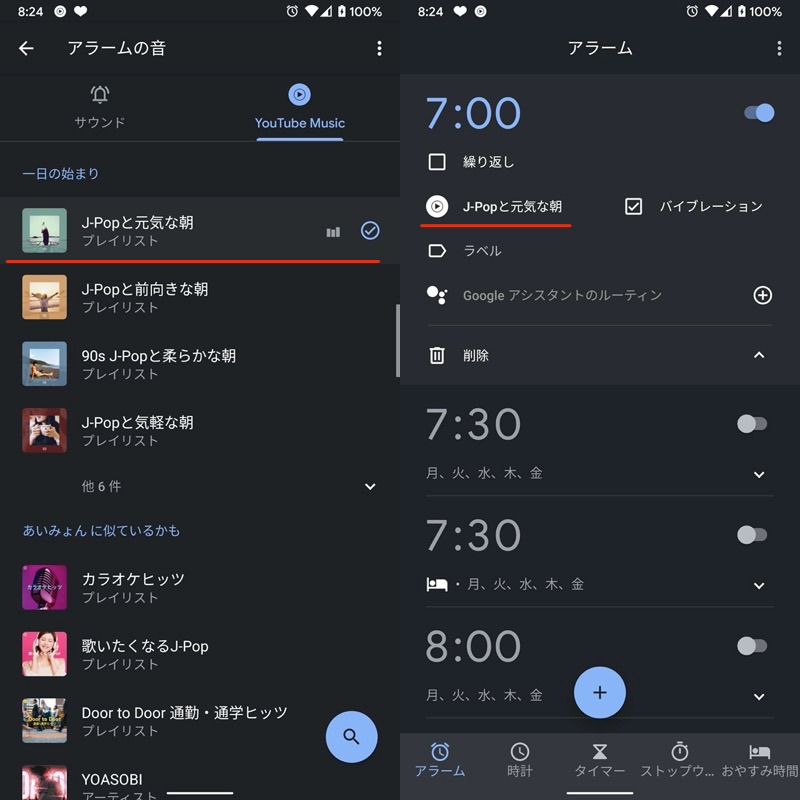Add a Google アシスタントのルーティン
Image resolution: width=800 pixels, height=800 pixels.
[762, 295]
